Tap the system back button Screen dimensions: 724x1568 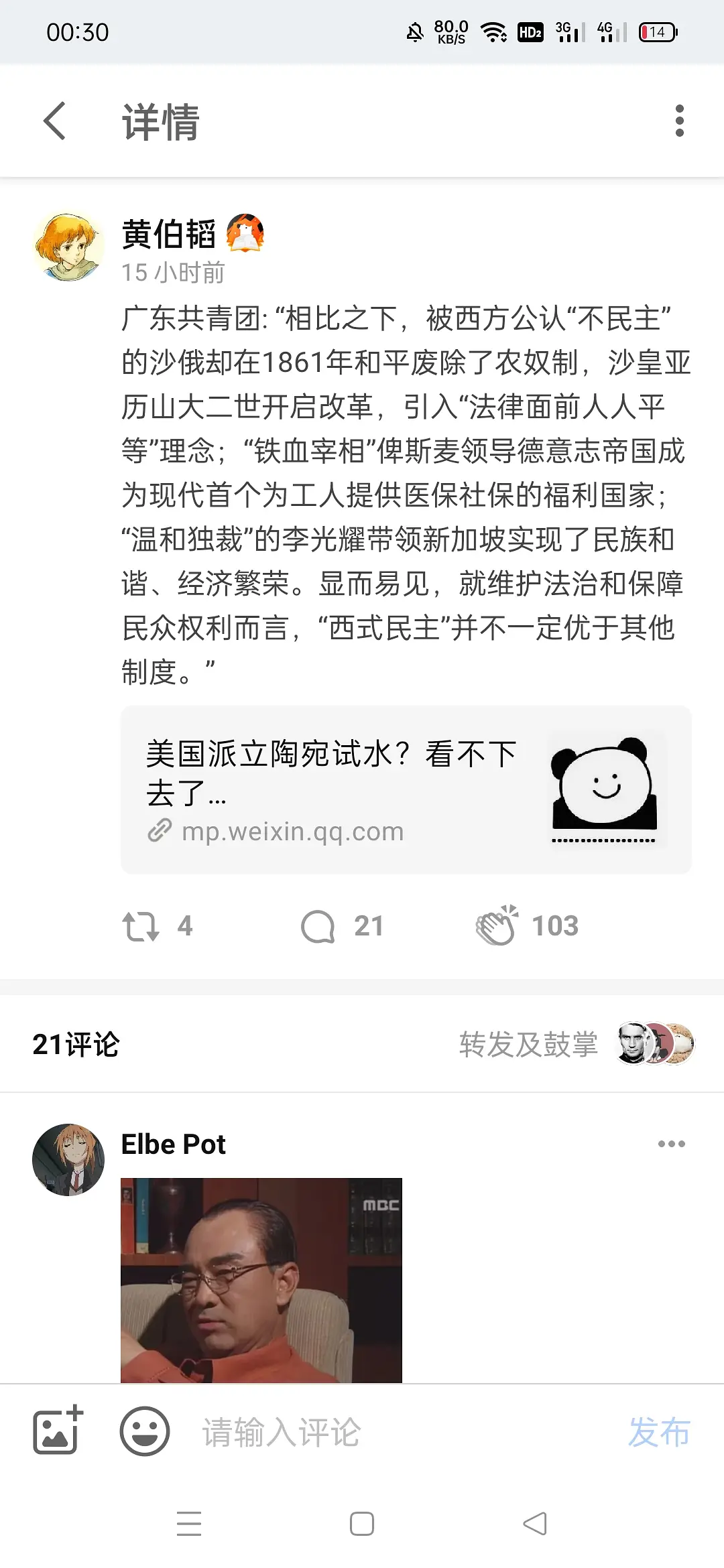pos(535,1524)
